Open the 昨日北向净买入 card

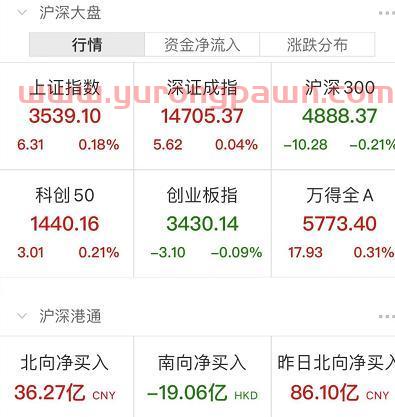[x=333, y=377]
